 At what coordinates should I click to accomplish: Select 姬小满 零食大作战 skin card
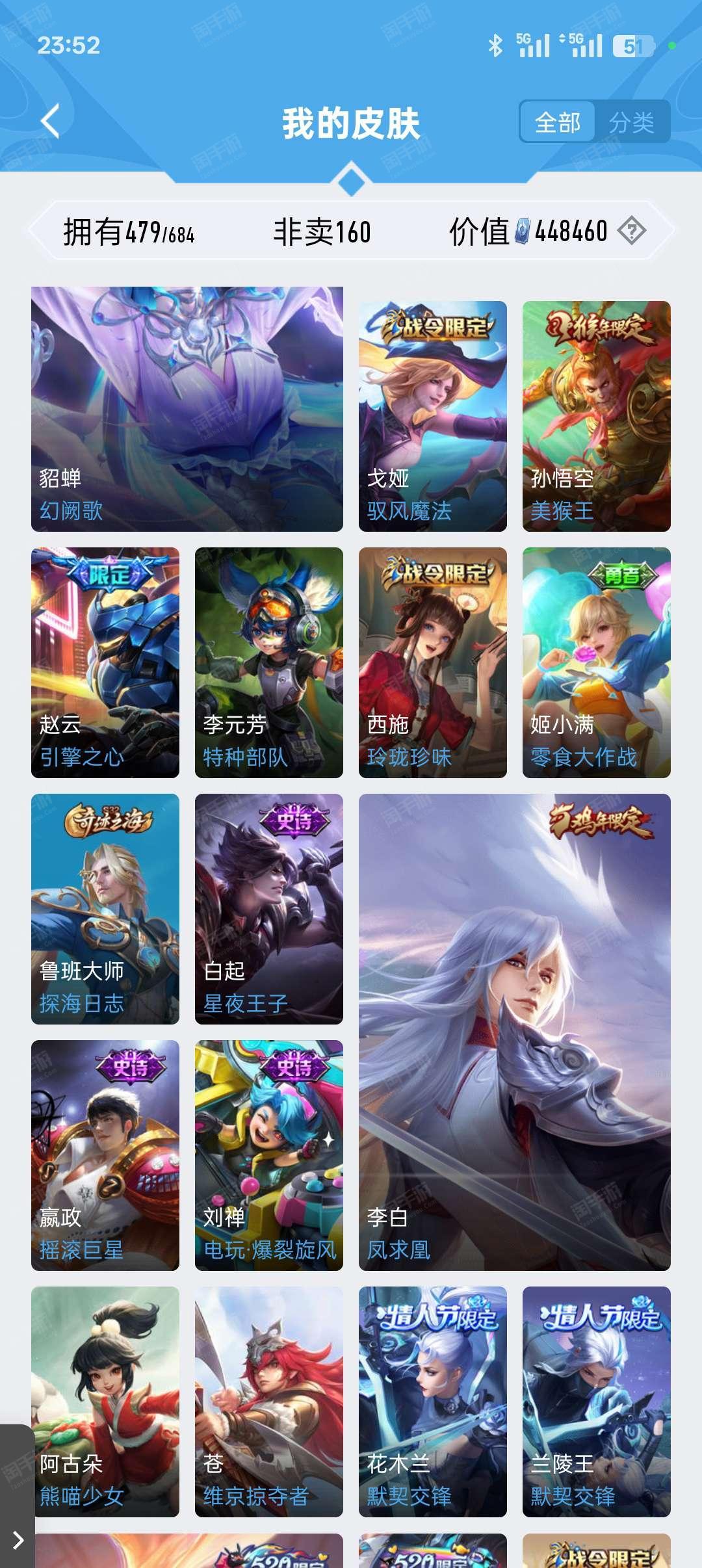pos(597,662)
